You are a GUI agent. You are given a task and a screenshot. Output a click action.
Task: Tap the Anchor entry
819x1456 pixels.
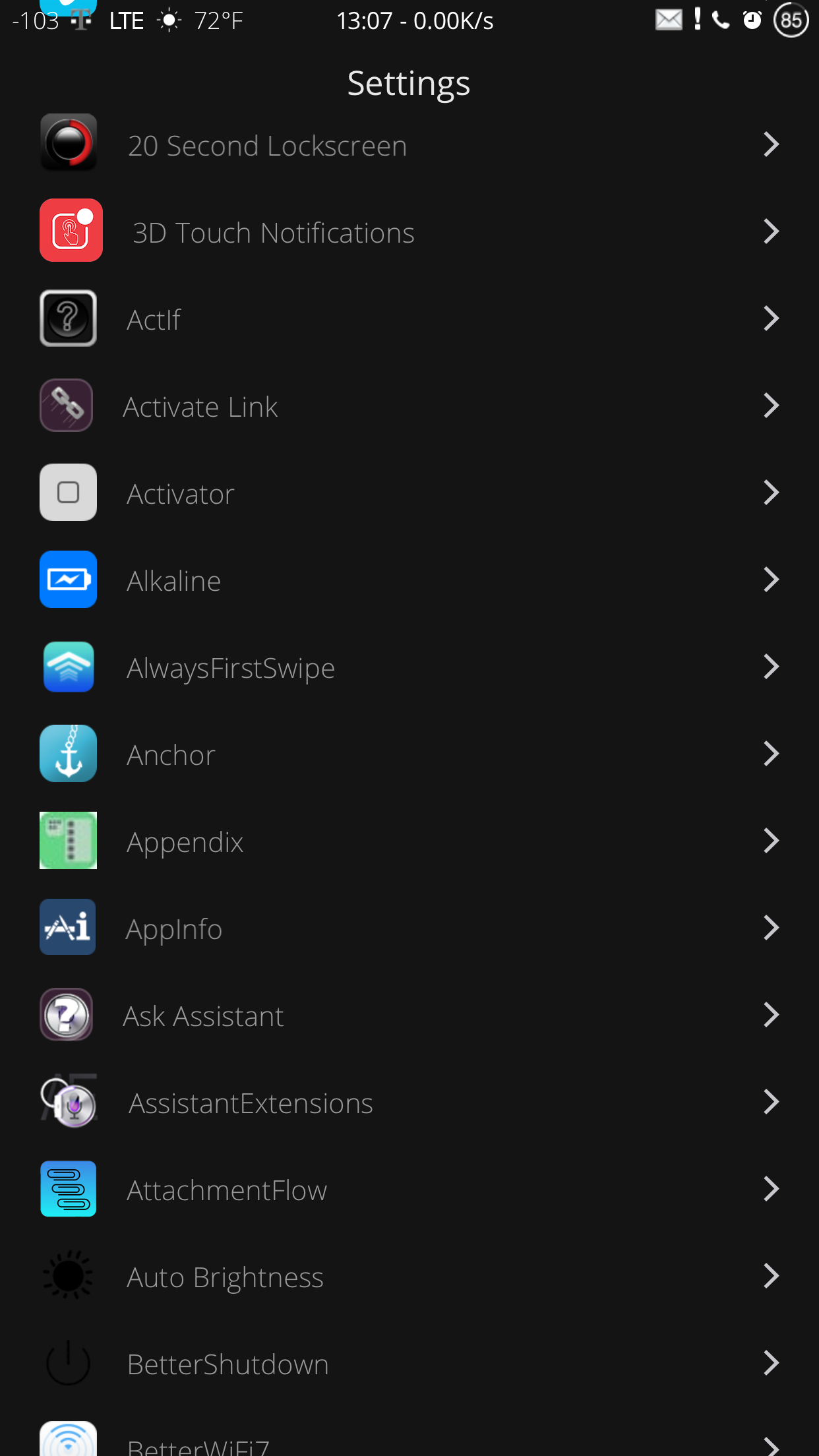point(409,754)
